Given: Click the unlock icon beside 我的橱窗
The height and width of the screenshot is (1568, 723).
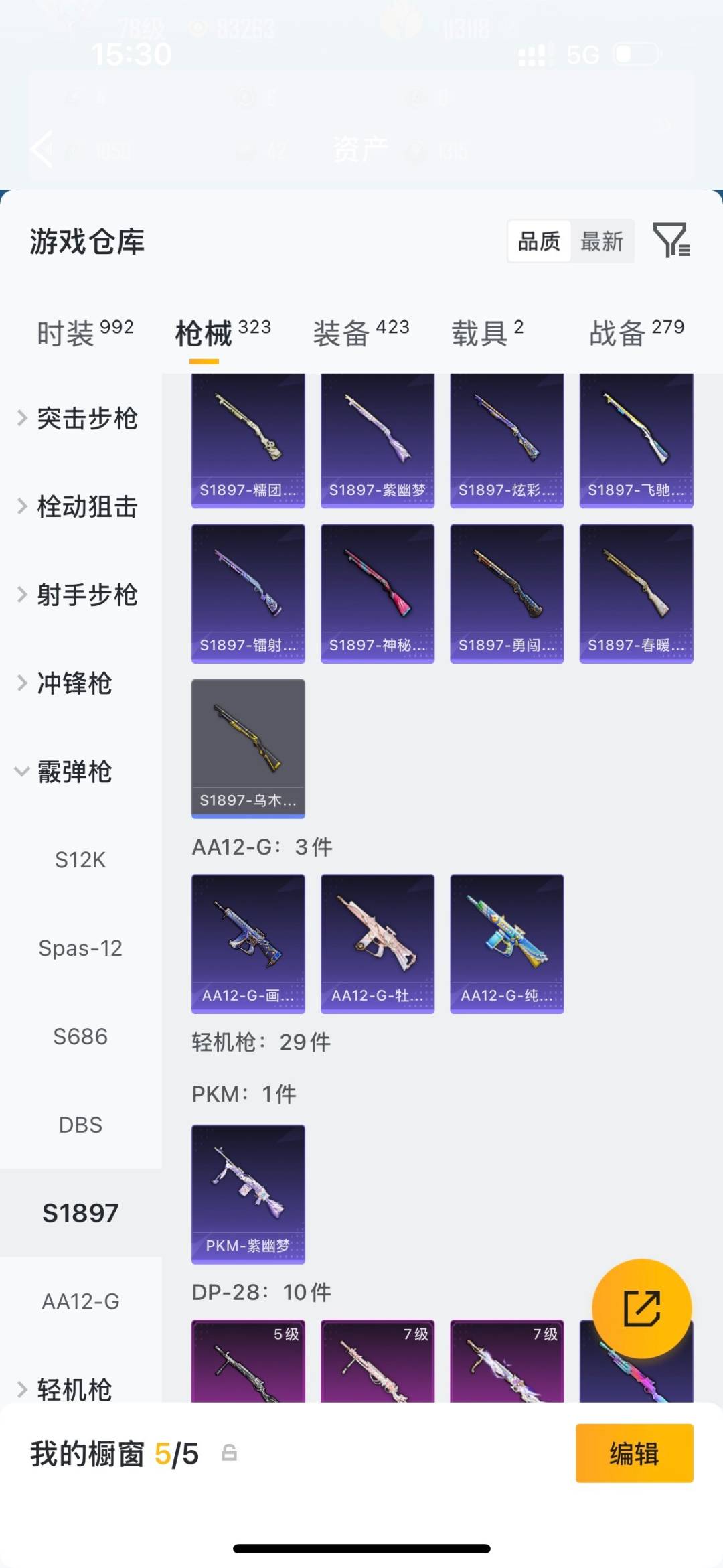Looking at the screenshot, I should 228,1454.
